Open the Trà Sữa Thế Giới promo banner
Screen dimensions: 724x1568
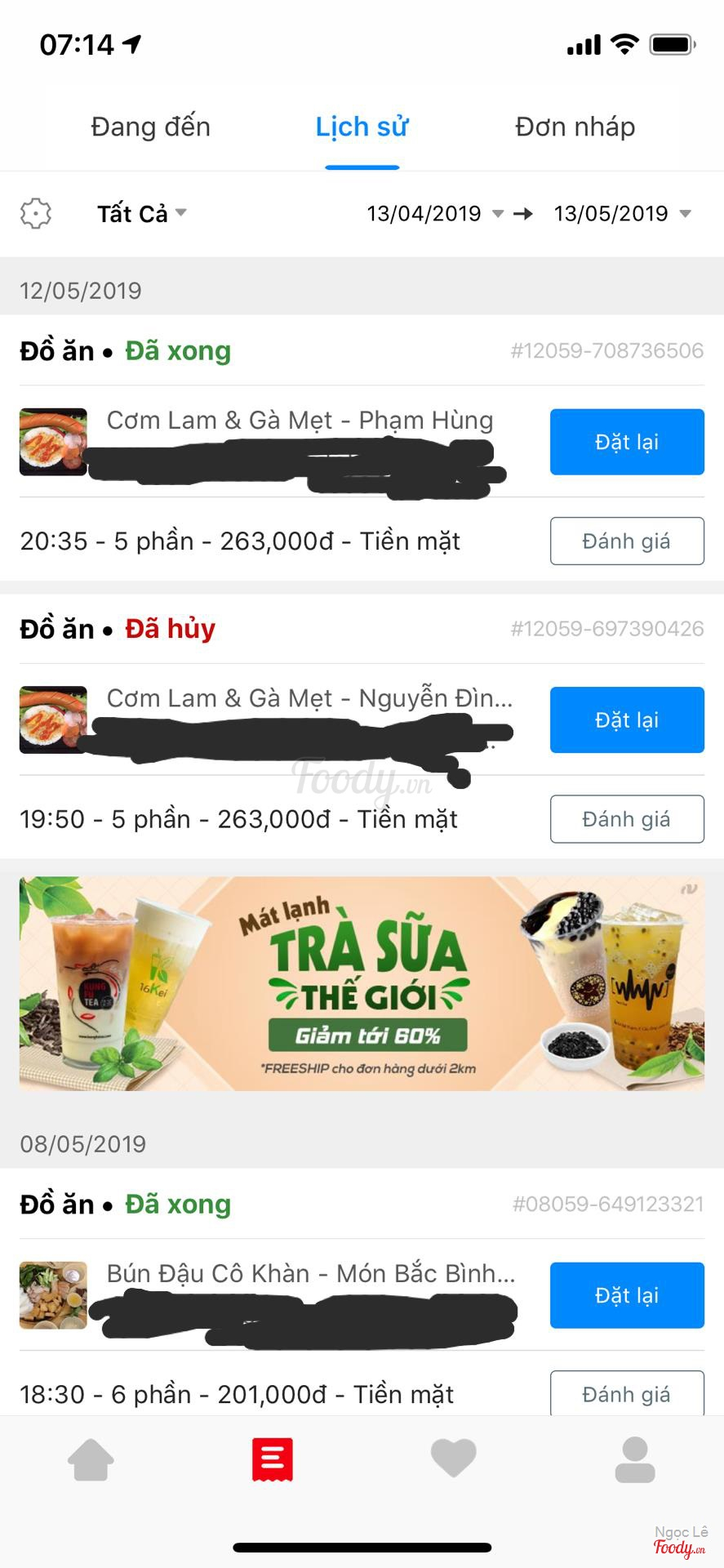(362, 983)
